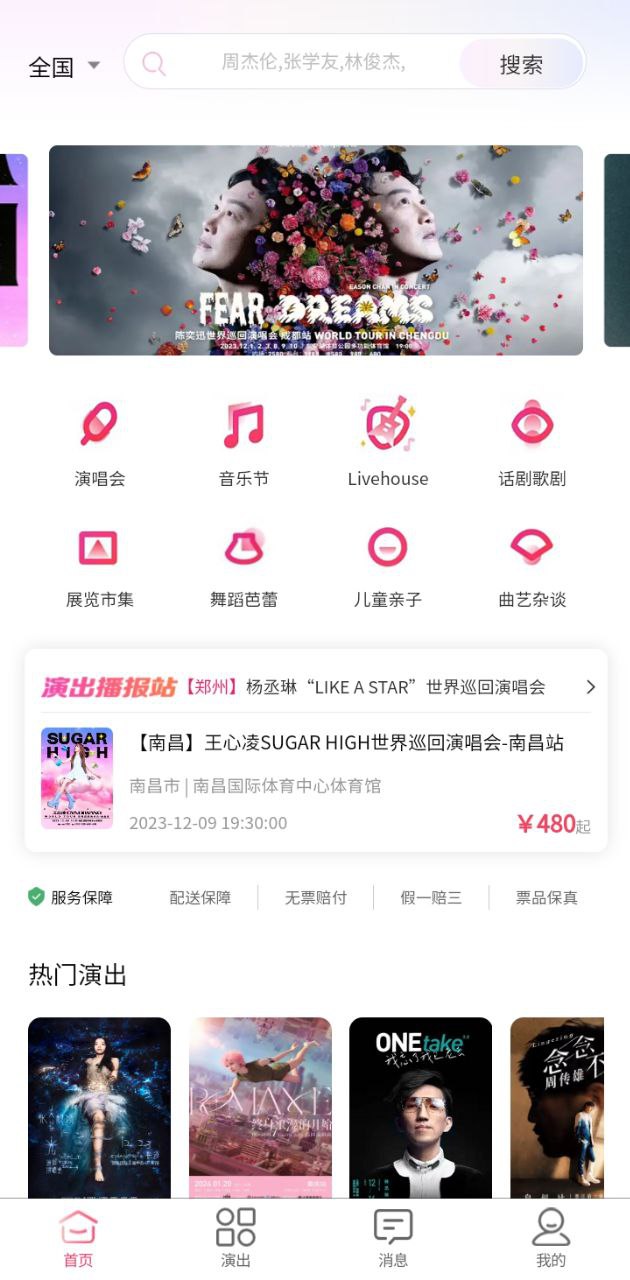Image resolution: width=630 pixels, height=1280 pixels.
Task: Switch to the 消息 tab
Action: 393,1238
